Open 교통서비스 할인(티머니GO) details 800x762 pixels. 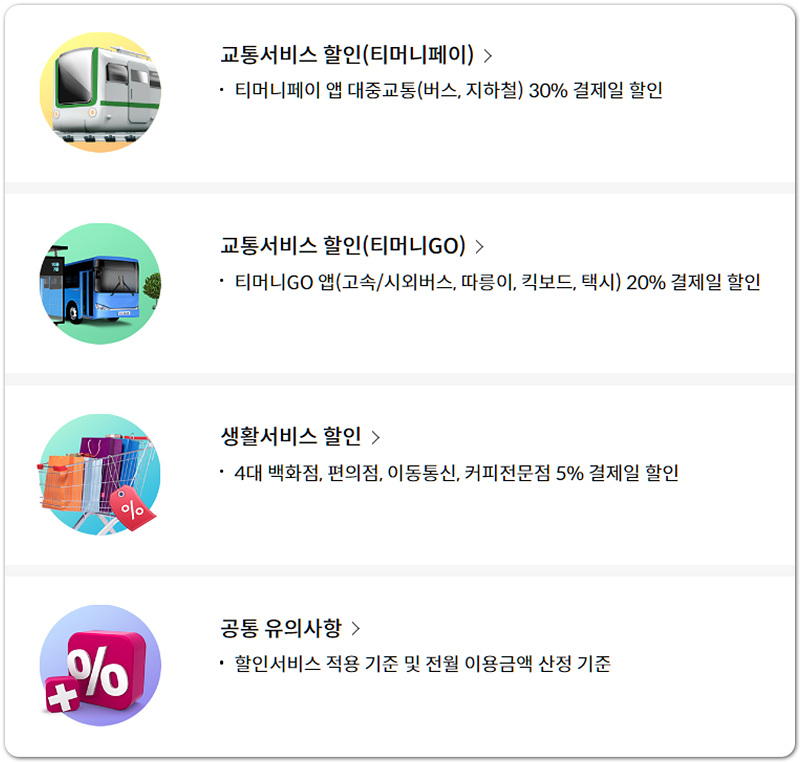click(350, 246)
